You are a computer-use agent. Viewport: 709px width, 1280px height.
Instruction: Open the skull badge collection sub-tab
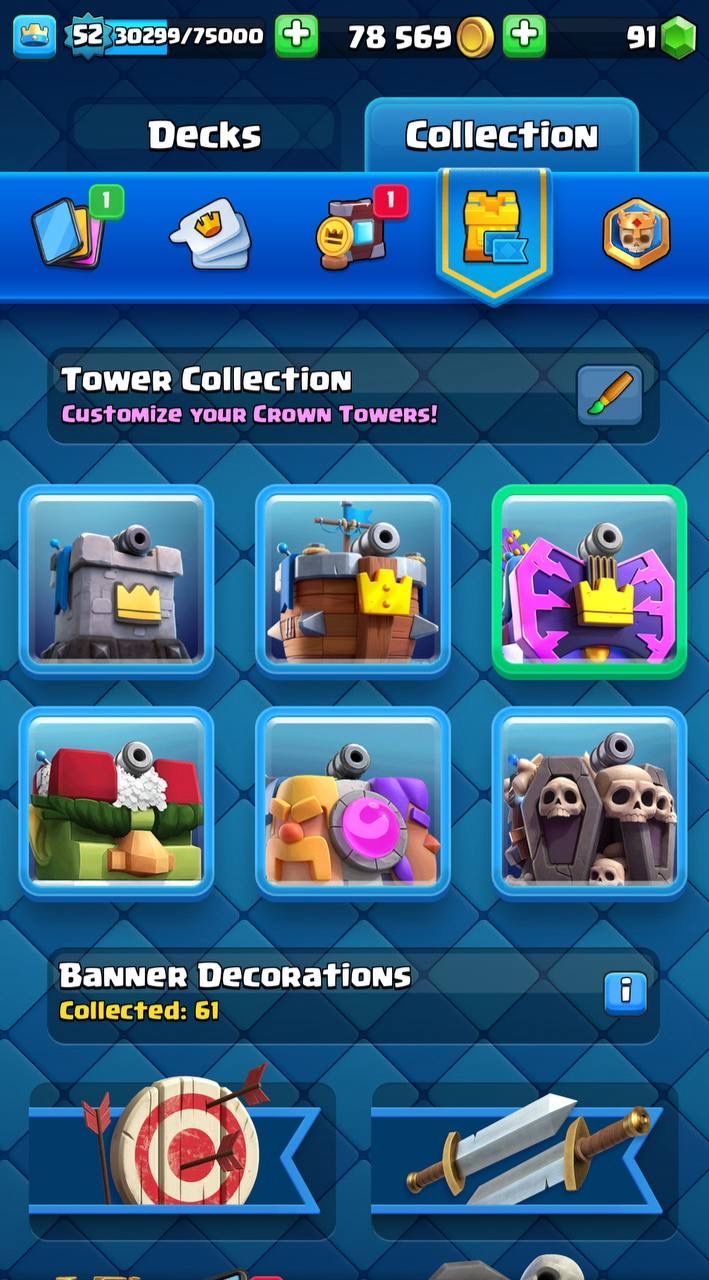[x=636, y=234]
